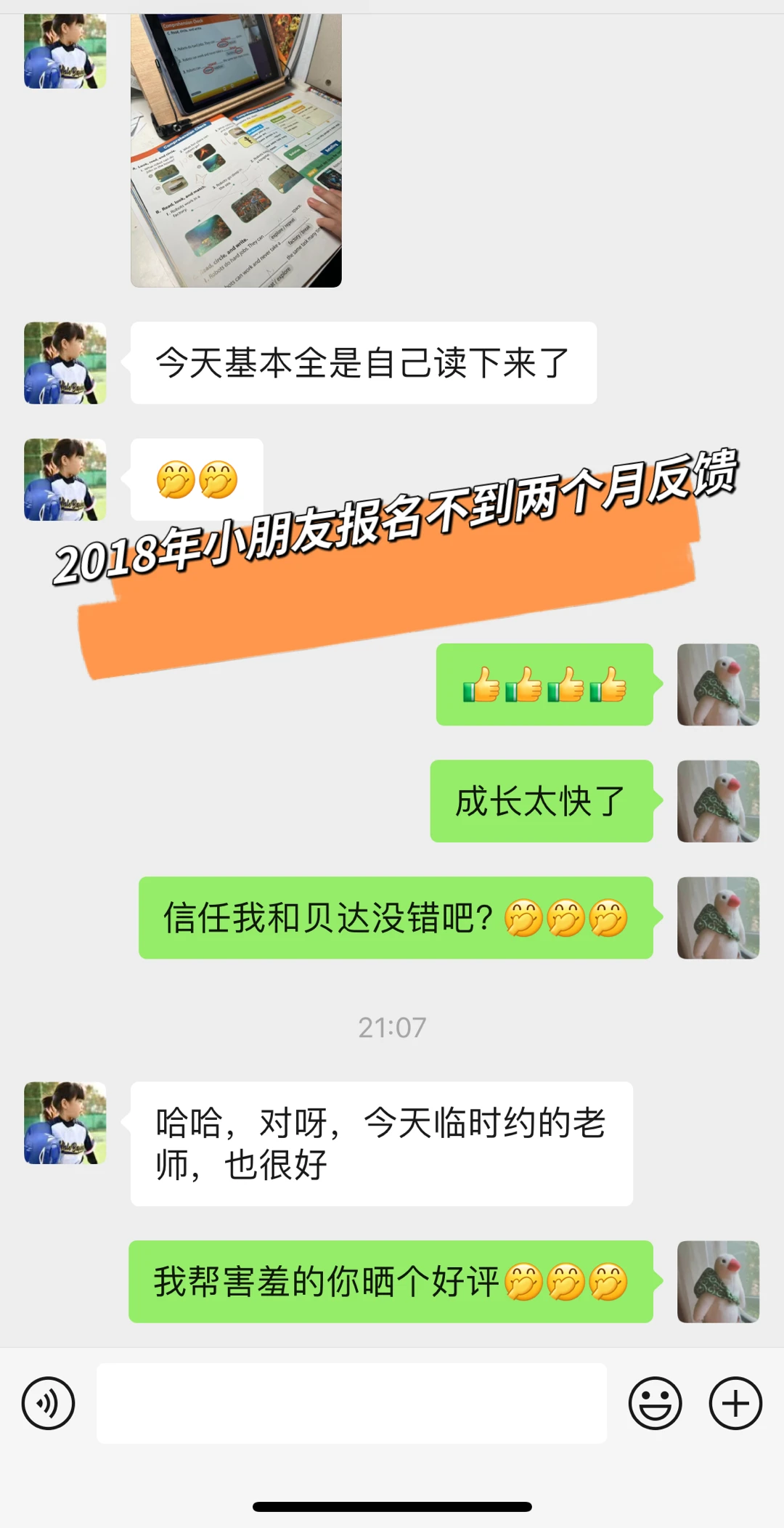Viewport: 784px width, 1528px height.
Task: Open bird avatar beside 成长太快了
Action: click(718, 801)
